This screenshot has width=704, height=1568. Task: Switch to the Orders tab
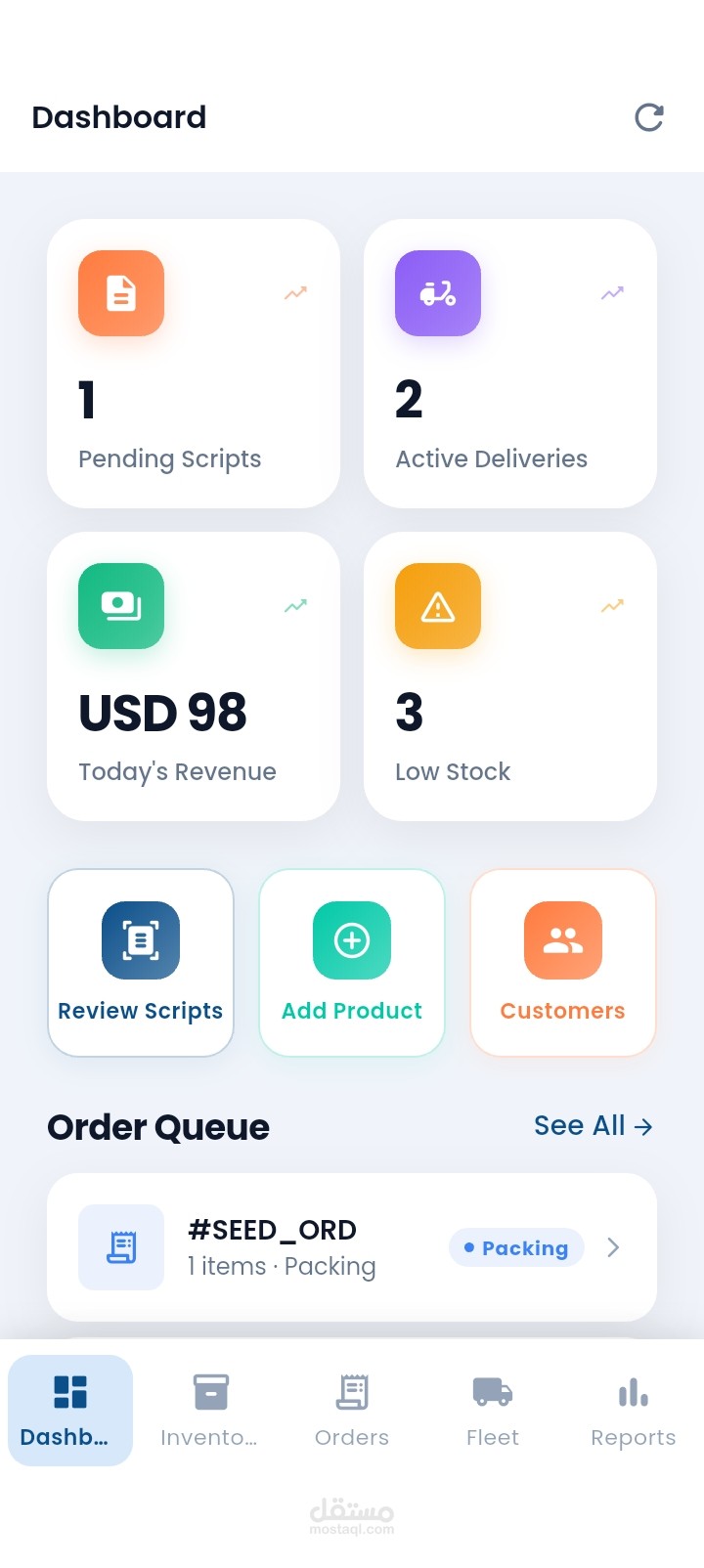click(x=352, y=1410)
